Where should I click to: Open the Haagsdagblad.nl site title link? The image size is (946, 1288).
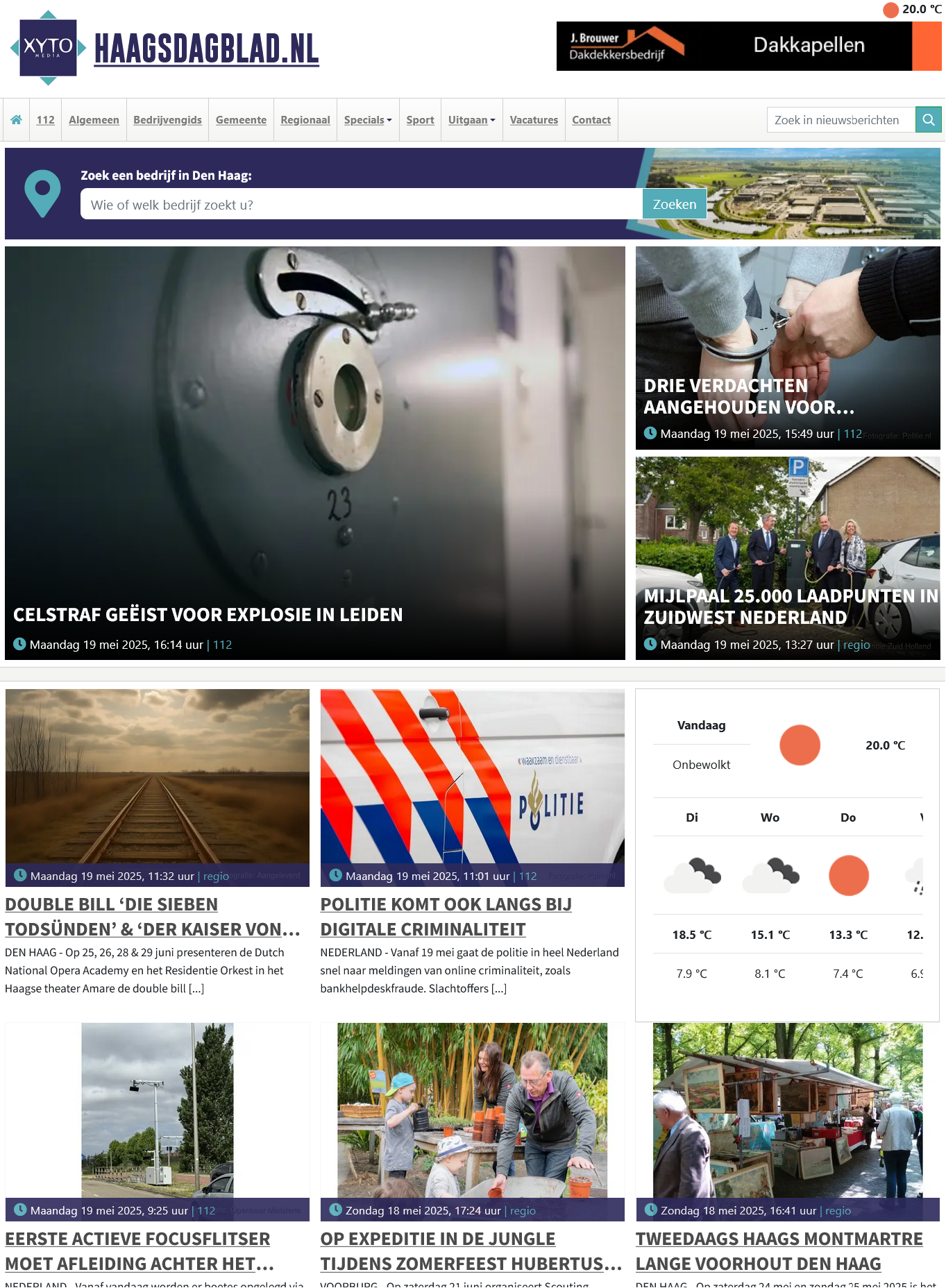click(206, 49)
